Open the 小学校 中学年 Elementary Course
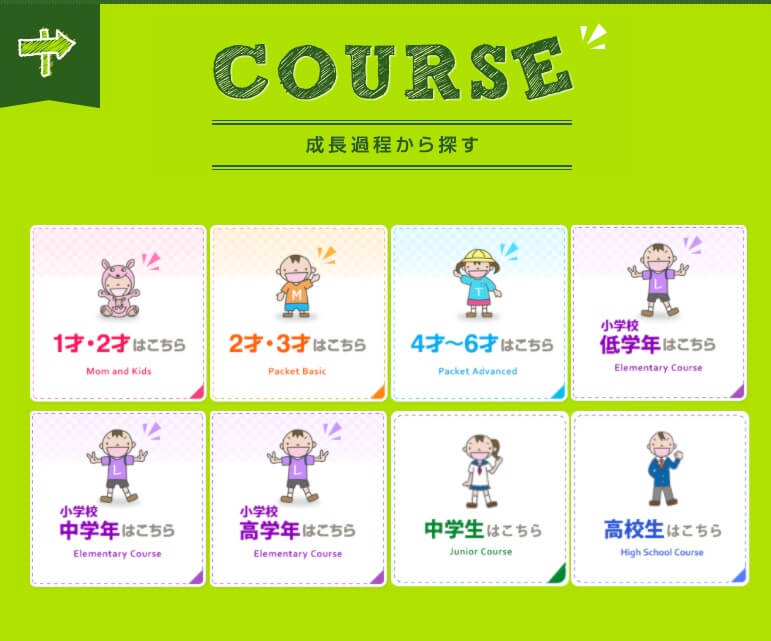The height and width of the screenshot is (641, 771). (x=118, y=498)
